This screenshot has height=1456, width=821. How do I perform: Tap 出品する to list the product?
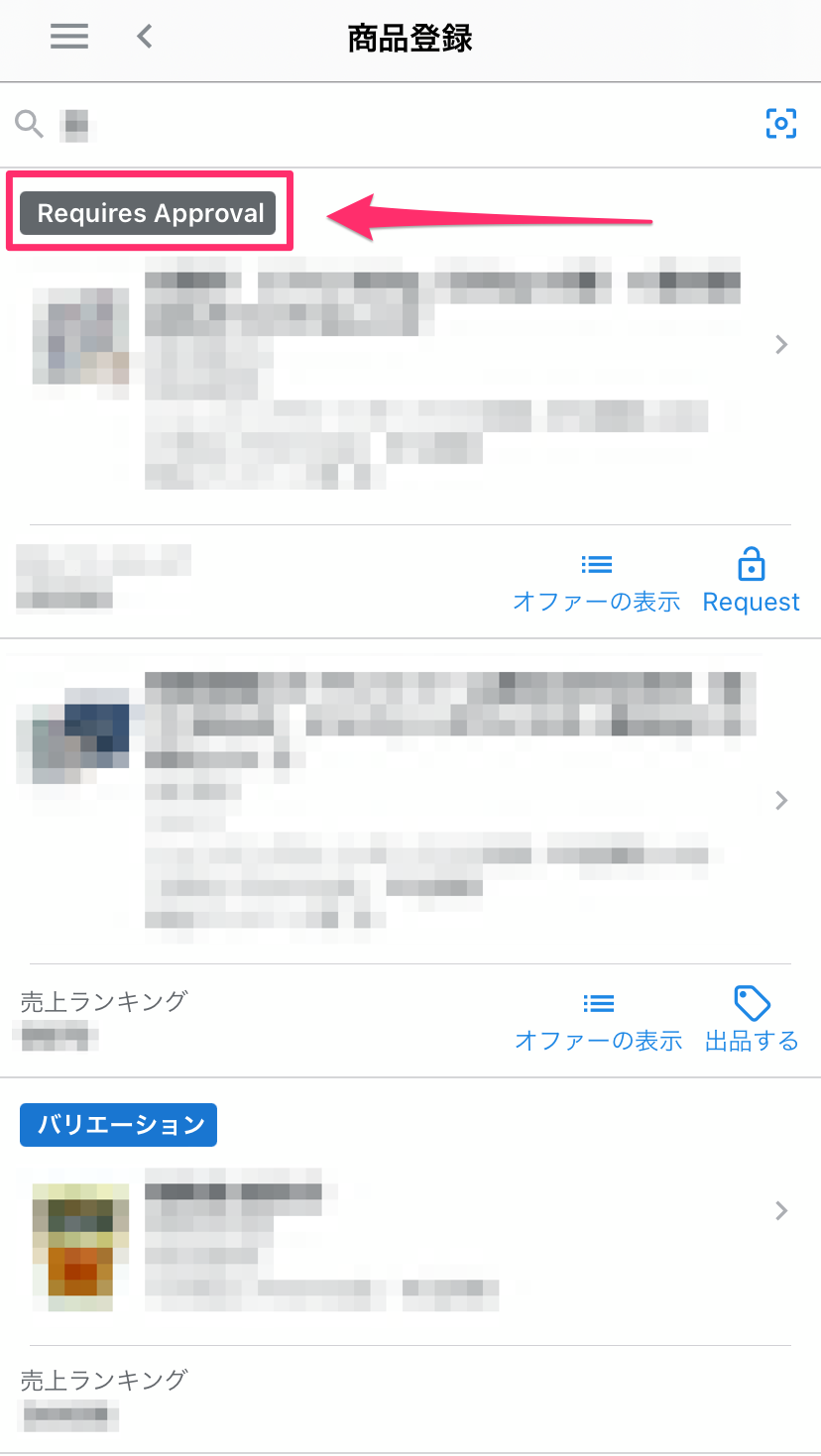[x=751, y=1021]
